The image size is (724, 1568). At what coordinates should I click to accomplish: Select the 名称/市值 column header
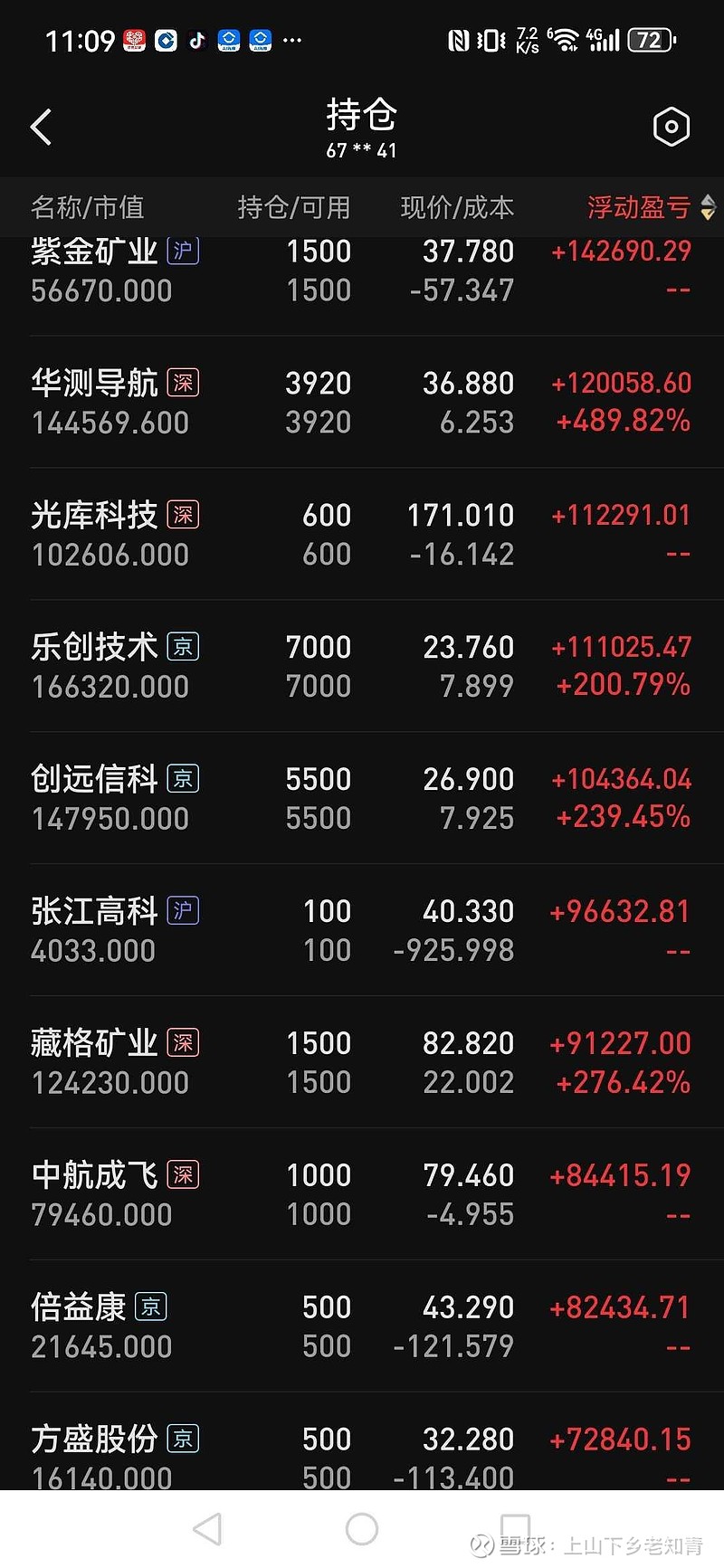(x=88, y=207)
